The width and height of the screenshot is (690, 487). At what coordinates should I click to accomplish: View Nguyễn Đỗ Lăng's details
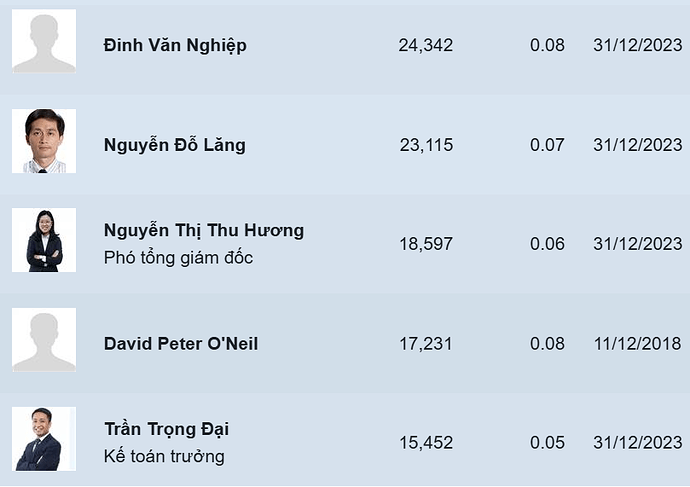tap(174, 145)
